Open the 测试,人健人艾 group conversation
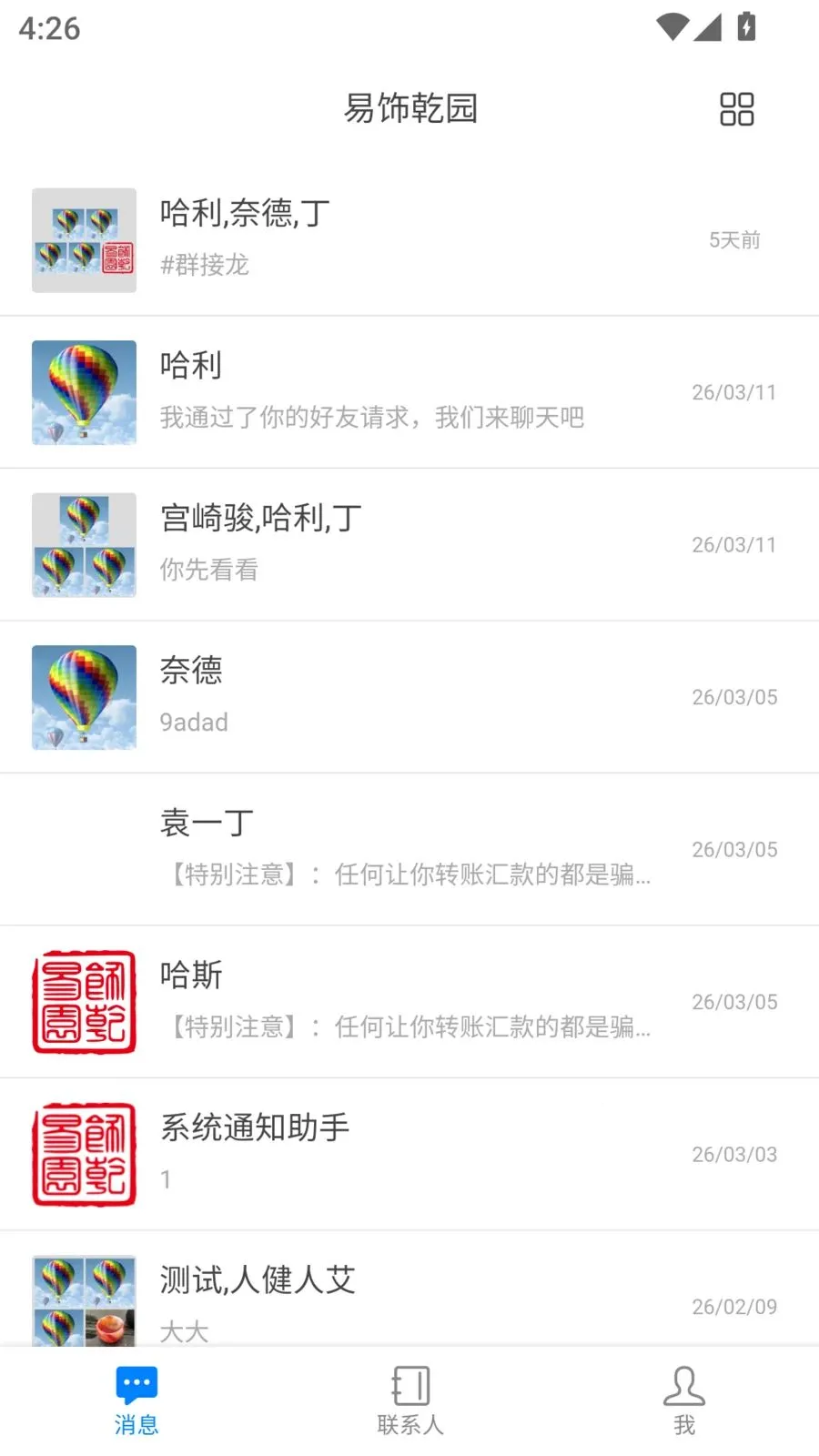The width and height of the screenshot is (819, 1456). [x=409, y=1299]
